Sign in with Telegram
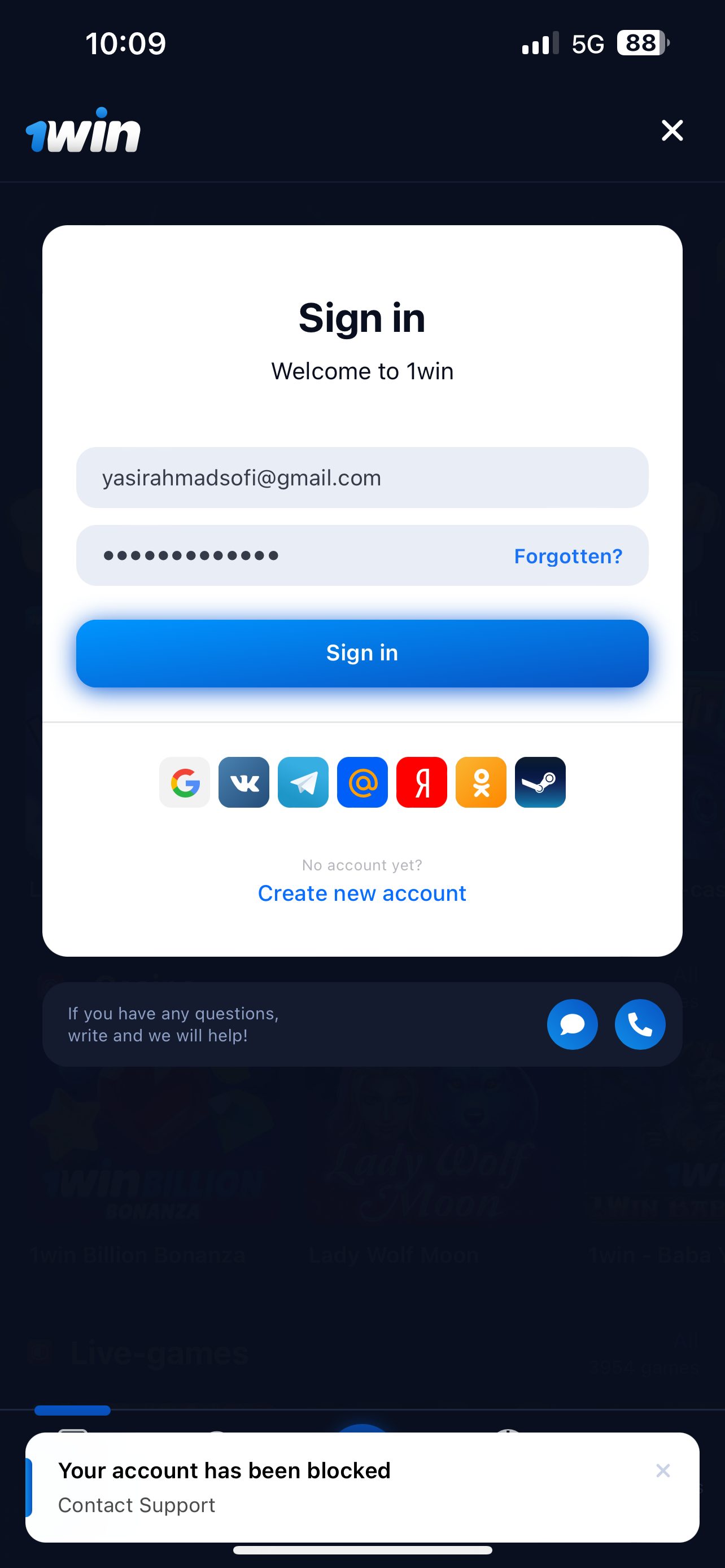 pos(303,782)
